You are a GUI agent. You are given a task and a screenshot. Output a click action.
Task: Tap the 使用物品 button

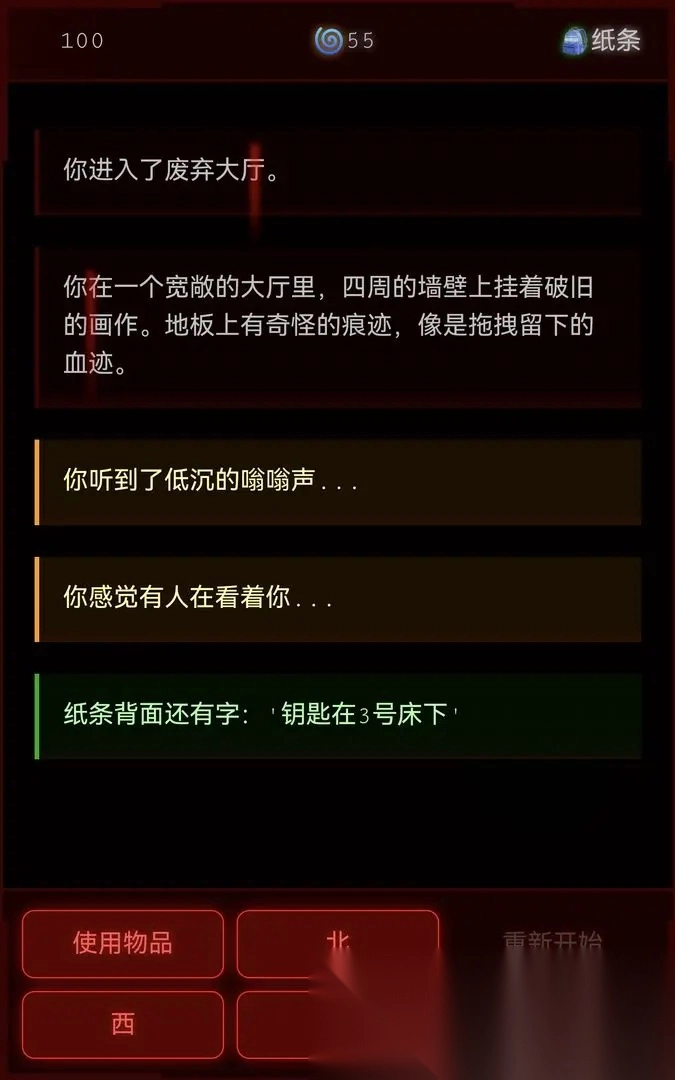coord(123,943)
